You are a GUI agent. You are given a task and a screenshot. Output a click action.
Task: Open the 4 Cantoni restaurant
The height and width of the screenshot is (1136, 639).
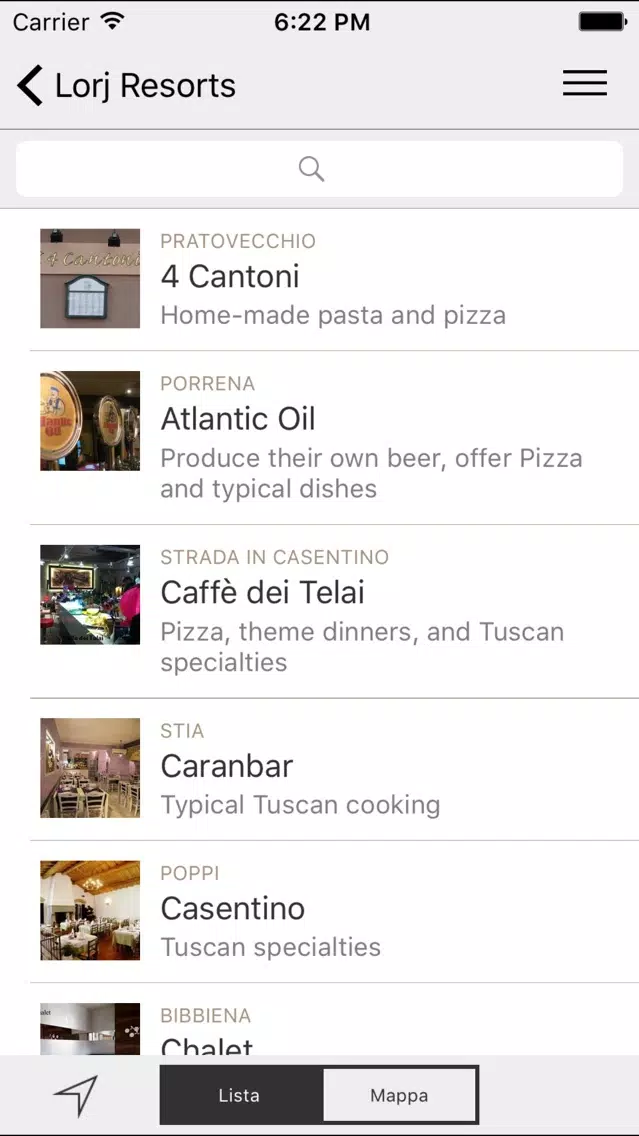[x=320, y=280]
